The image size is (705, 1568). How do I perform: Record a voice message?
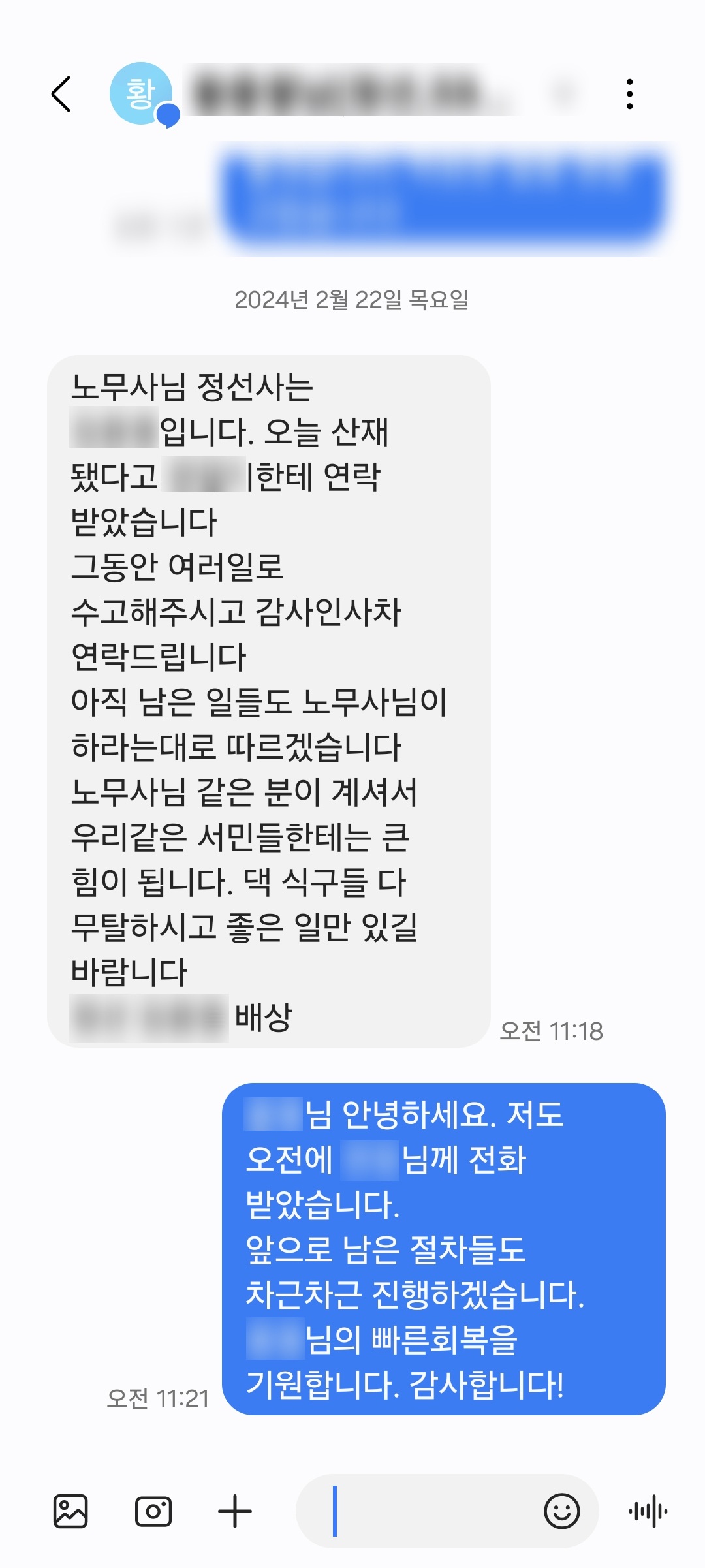click(648, 1511)
